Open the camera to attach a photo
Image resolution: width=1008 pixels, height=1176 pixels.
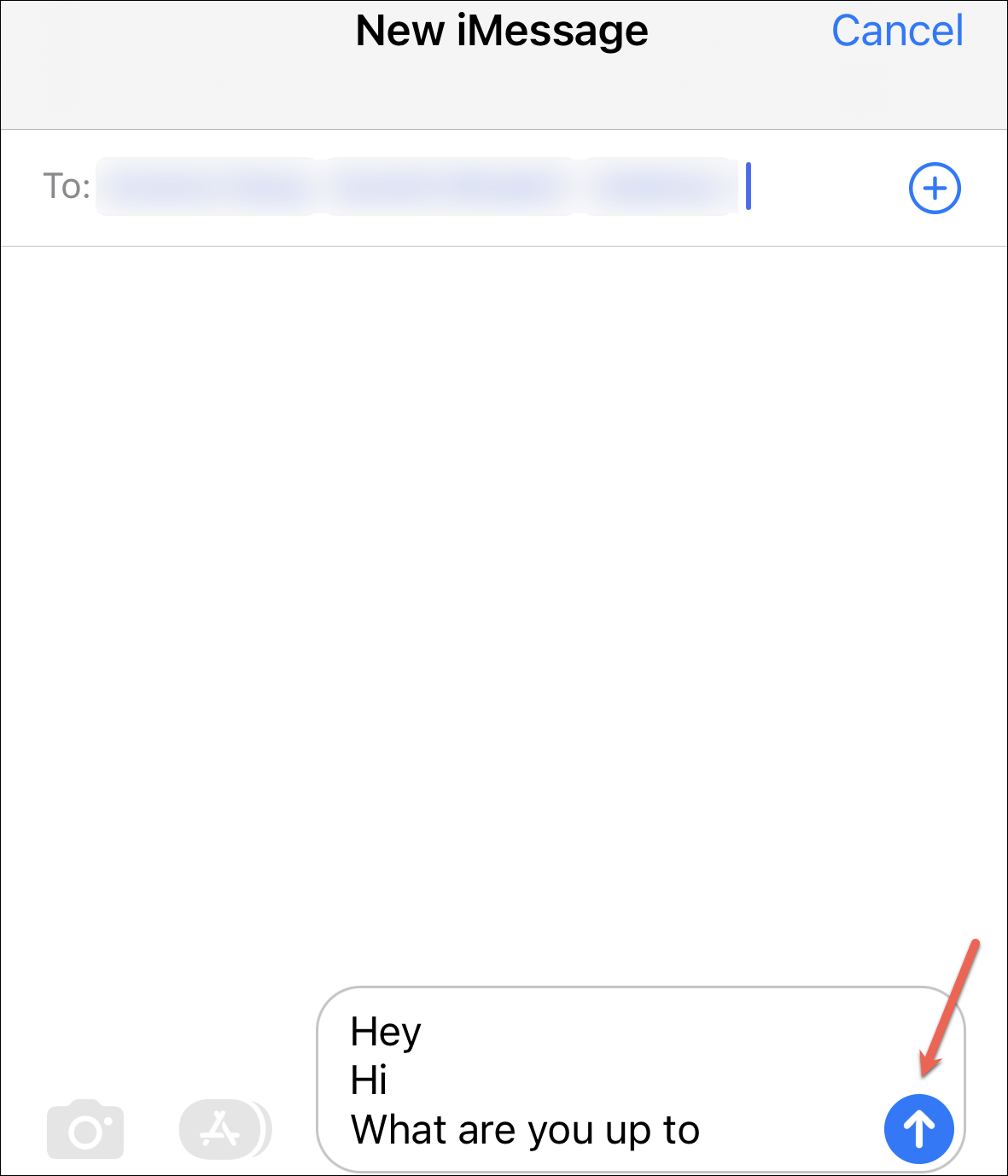pyautogui.click(x=85, y=1130)
